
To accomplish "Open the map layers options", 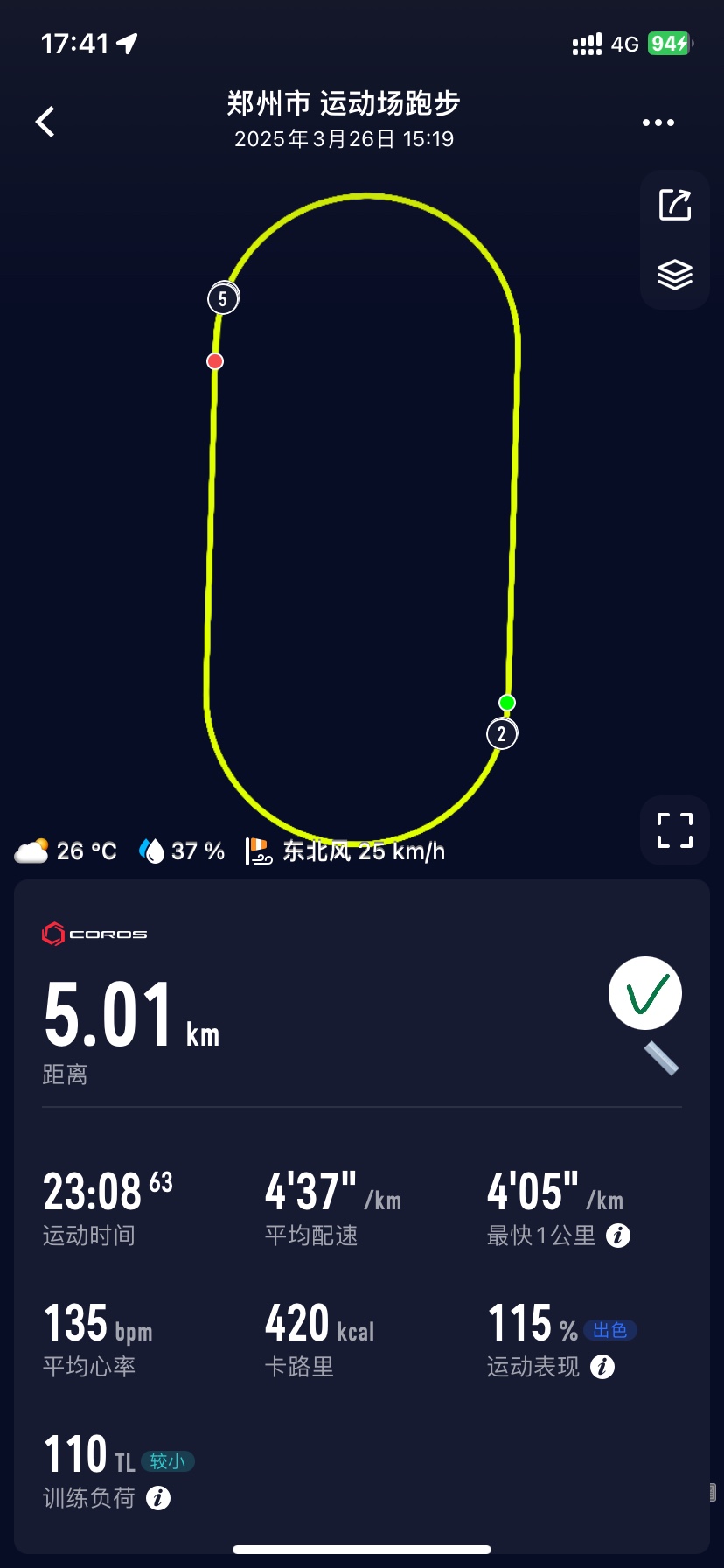I will [674, 275].
